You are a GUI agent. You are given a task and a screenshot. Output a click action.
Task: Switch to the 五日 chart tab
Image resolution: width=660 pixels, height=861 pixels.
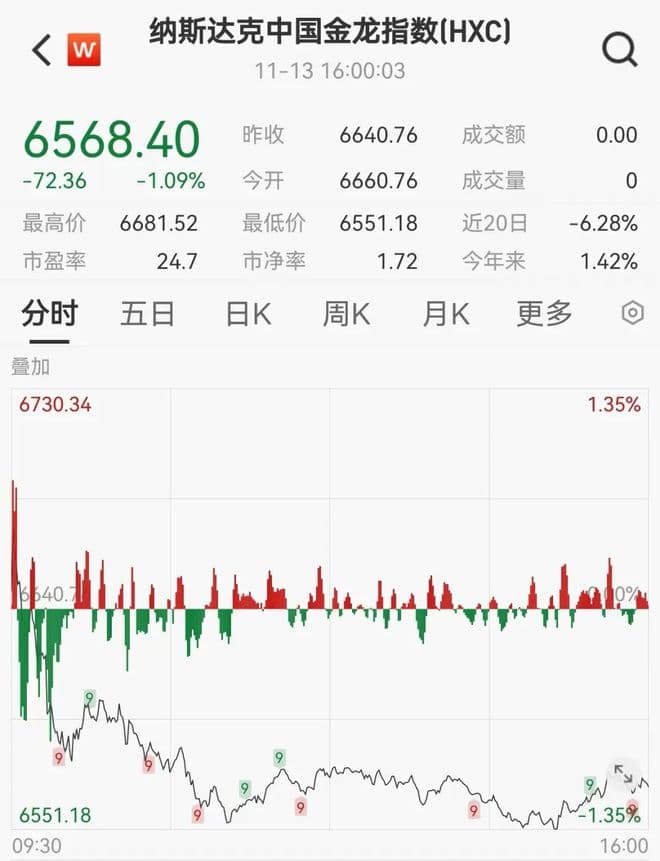[x=147, y=314]
